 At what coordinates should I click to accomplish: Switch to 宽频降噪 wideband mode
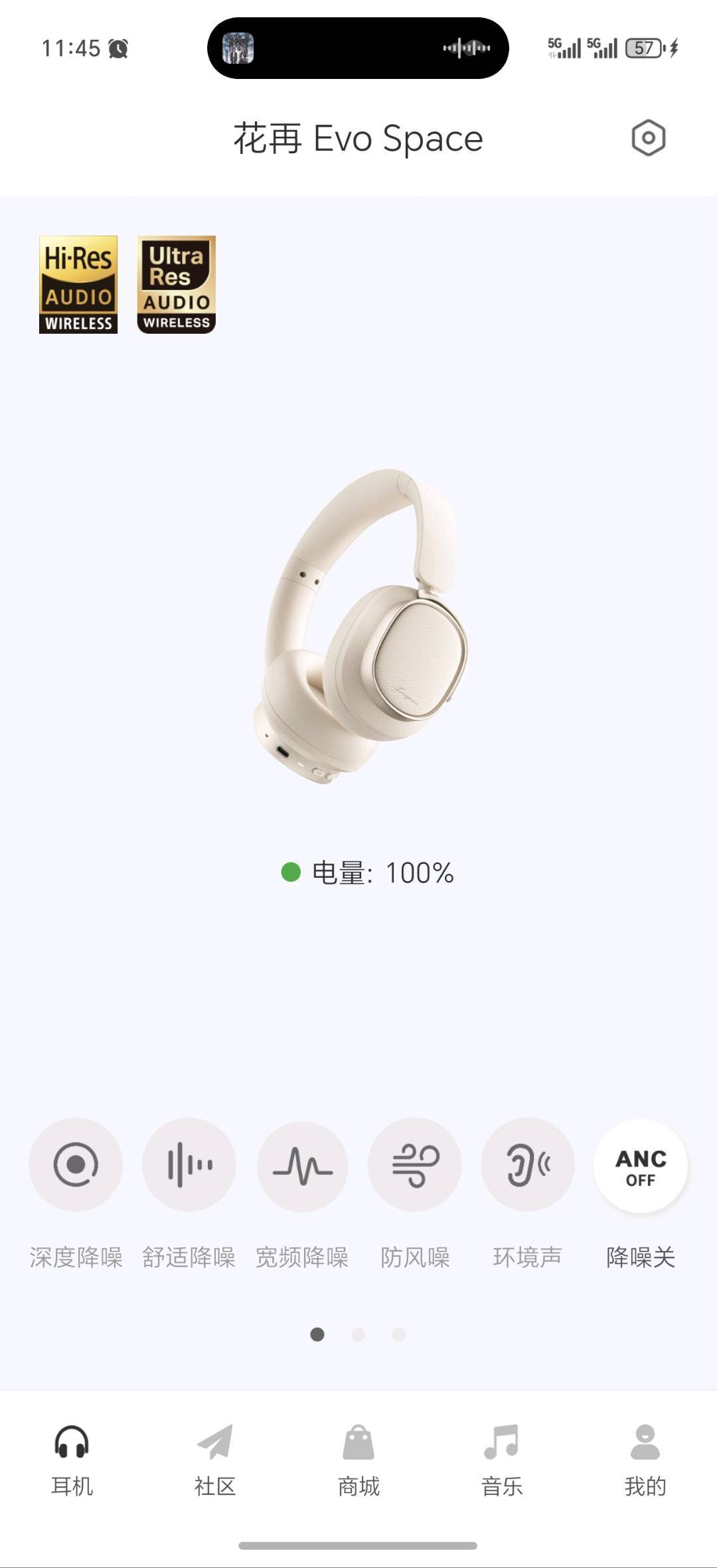click(302, 1165)
